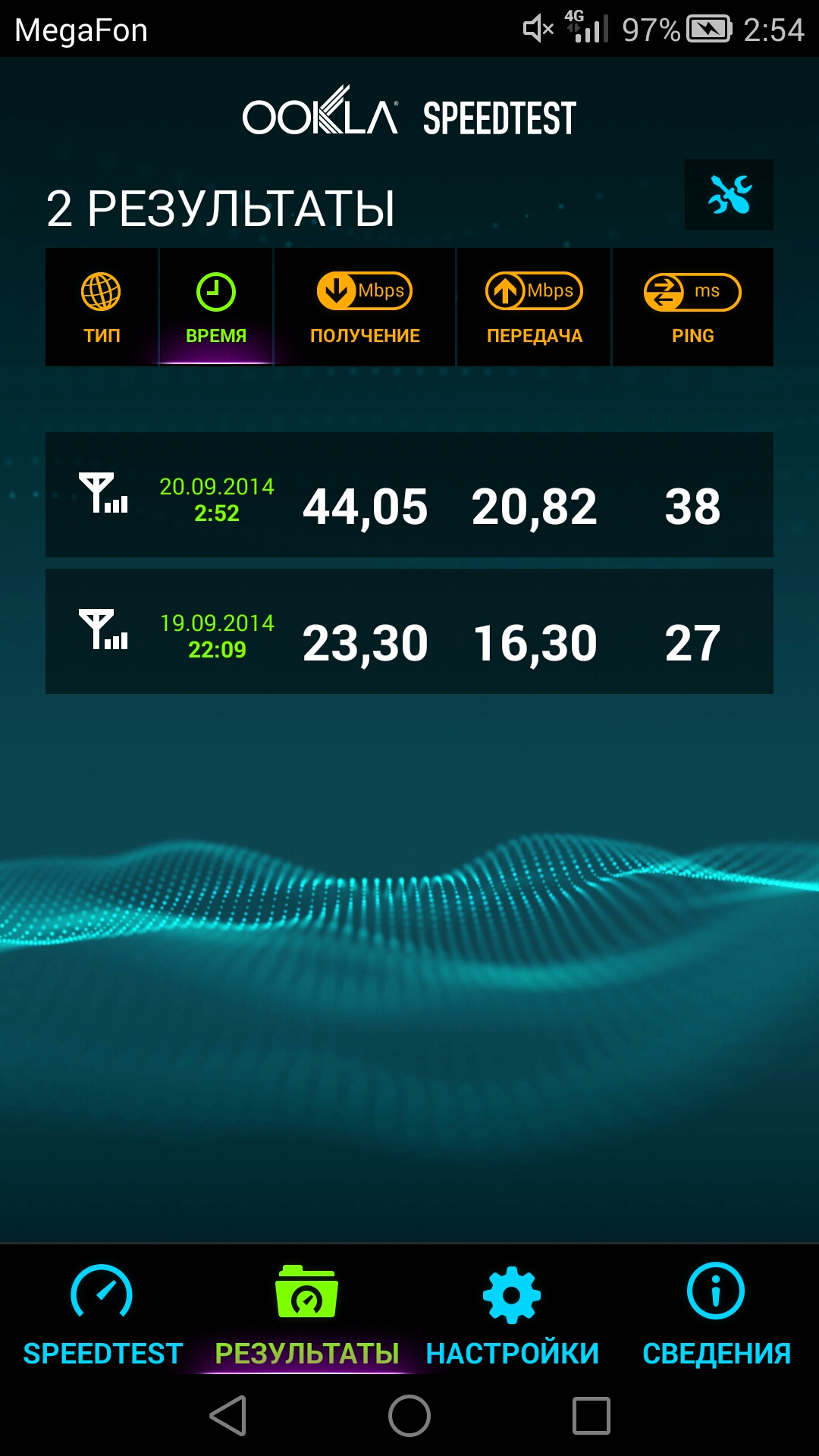The image size is (819, 1456).
Task: Sort by ПЕРЕДАЧА upload speed
Action: point(534,308)
